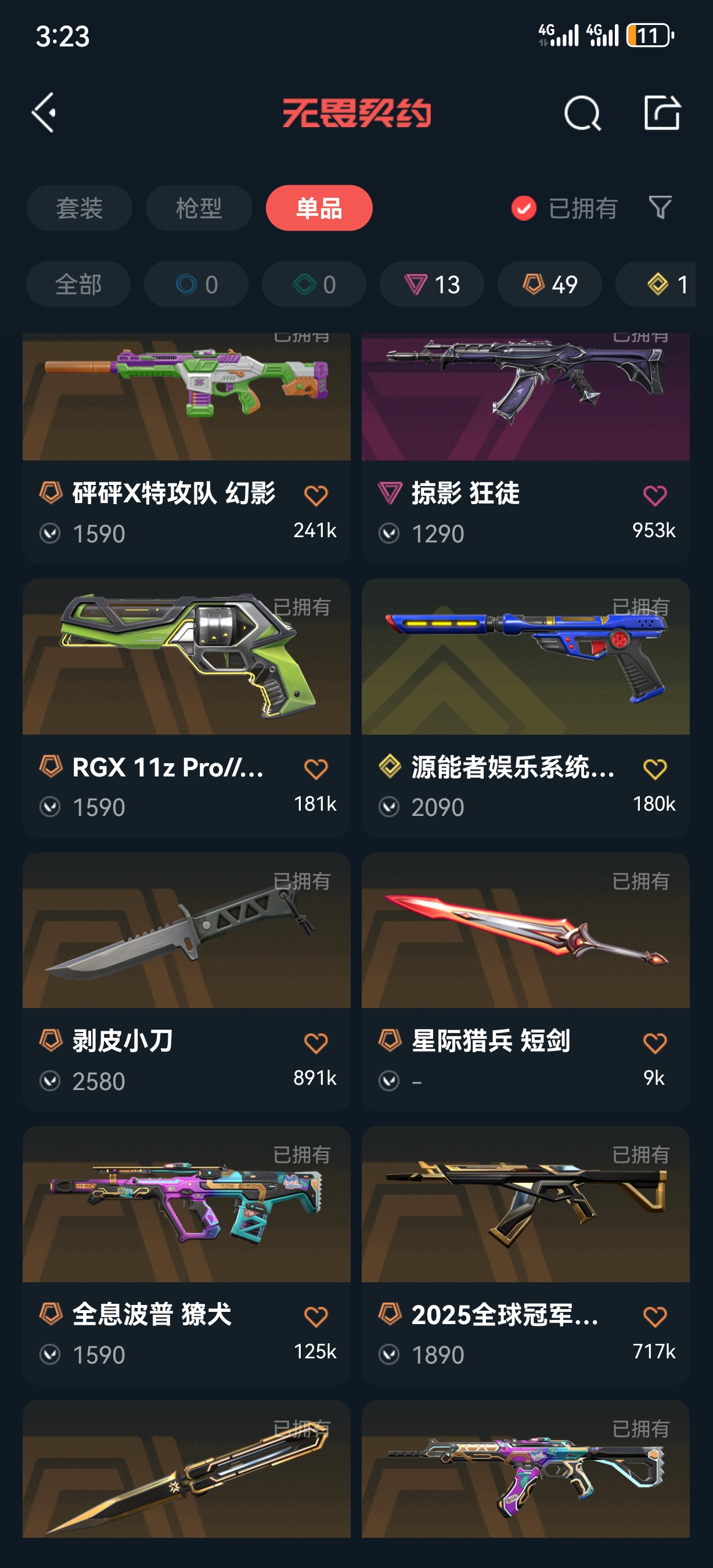
Task: Filter by the orange tier chip showing 49
Action: tap(549, 284)
